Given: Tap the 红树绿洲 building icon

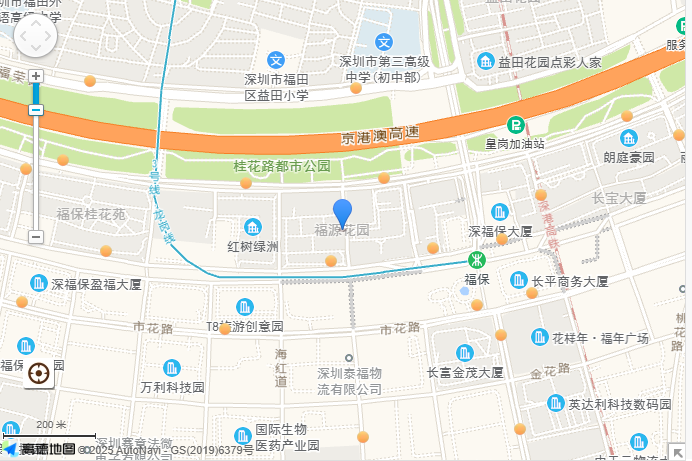Looking at the screenshot, I should (x=253, y=227).
